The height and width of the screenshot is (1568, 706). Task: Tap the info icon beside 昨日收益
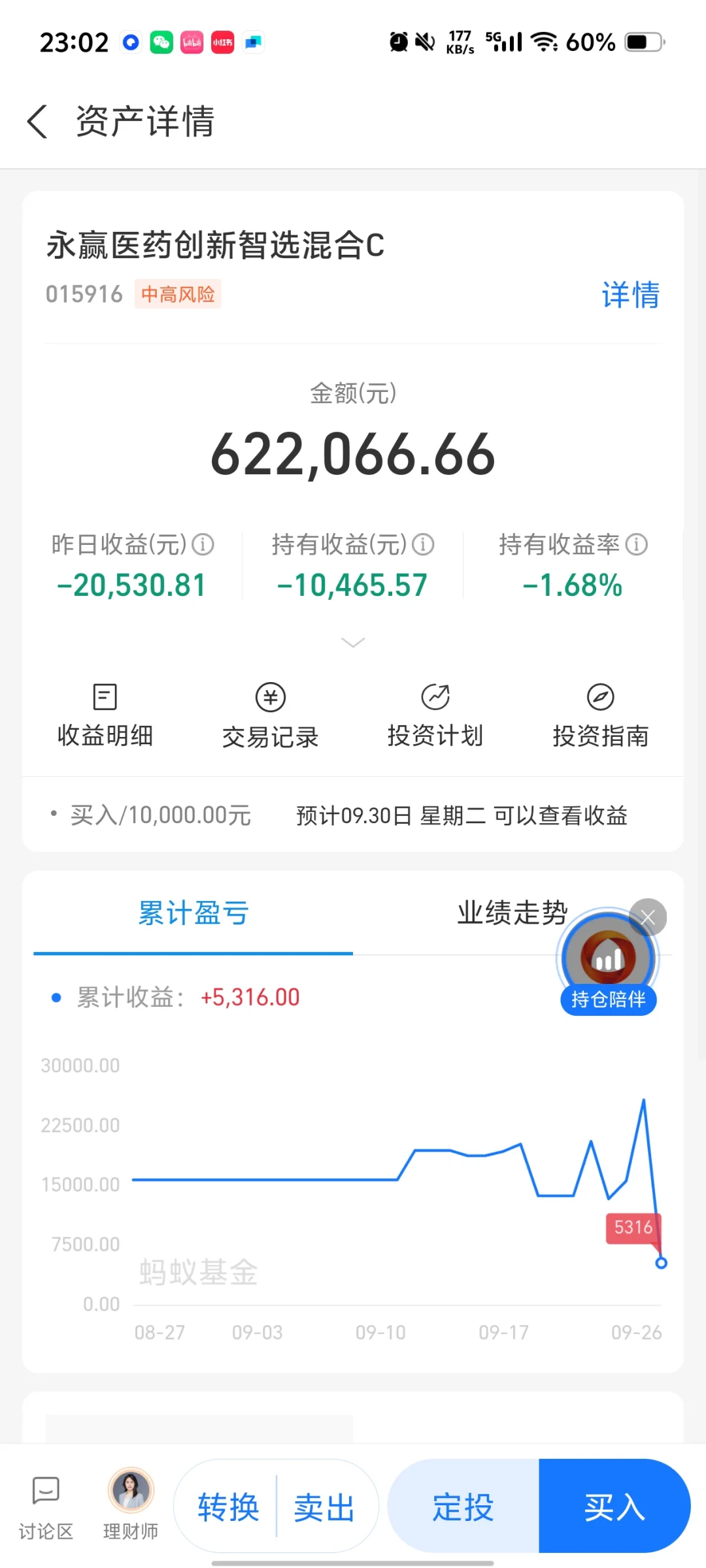203,544
